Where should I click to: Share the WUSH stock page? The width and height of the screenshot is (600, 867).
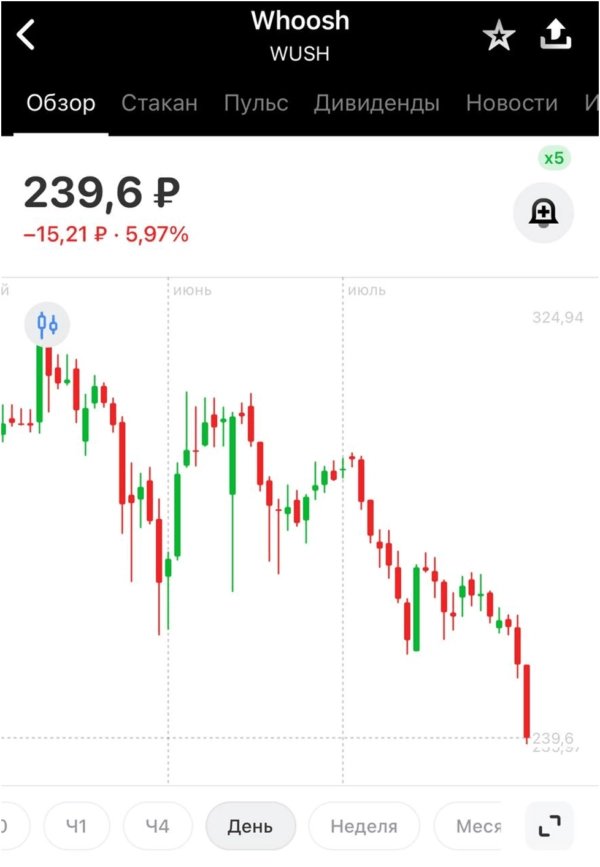[x=555, y=36]
